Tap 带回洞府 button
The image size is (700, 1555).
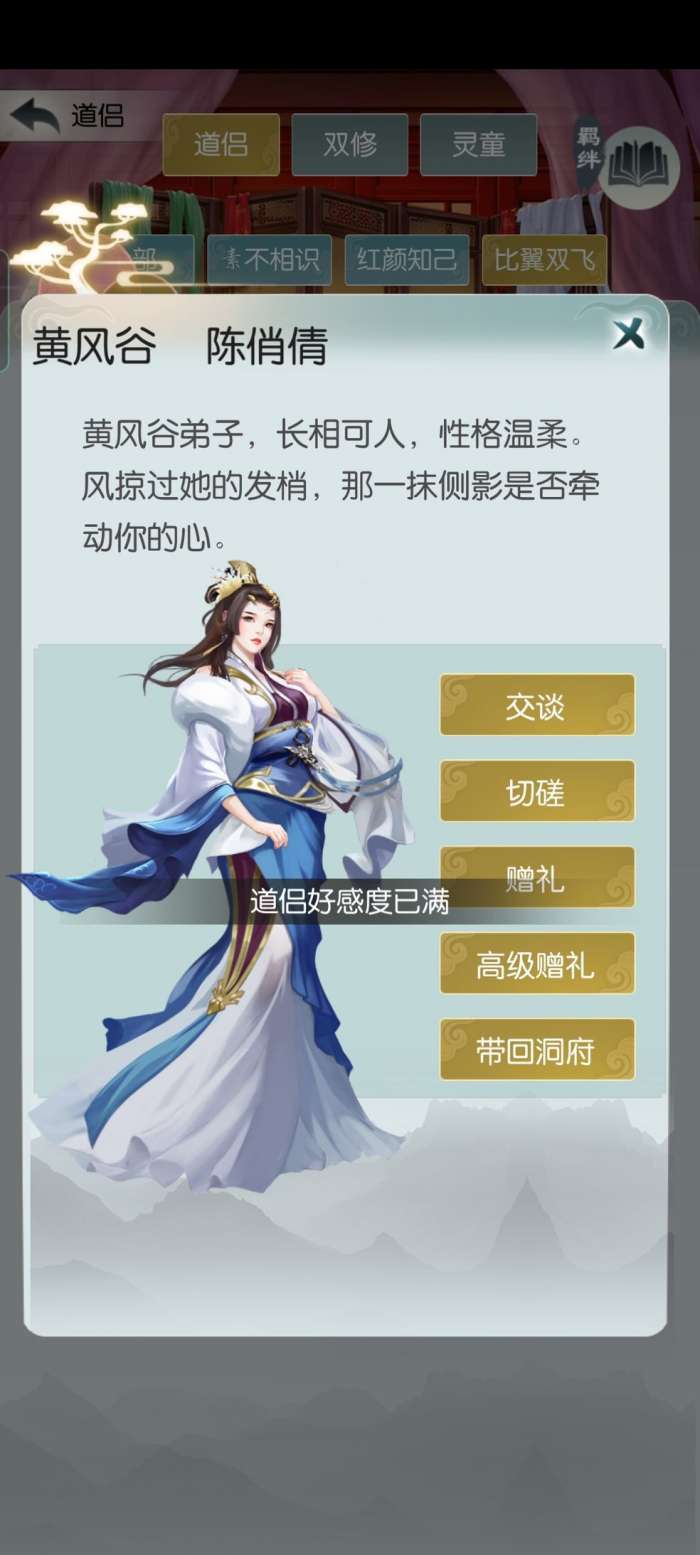537,1050
